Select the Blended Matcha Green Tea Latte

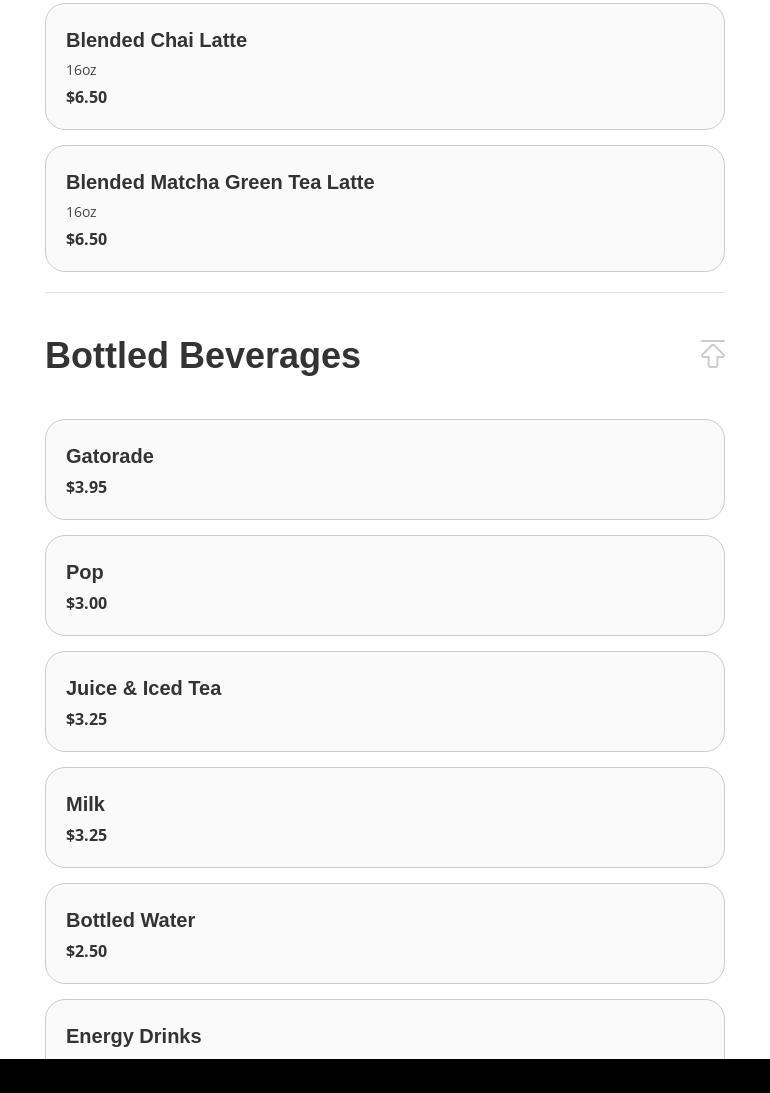point(385,208)
